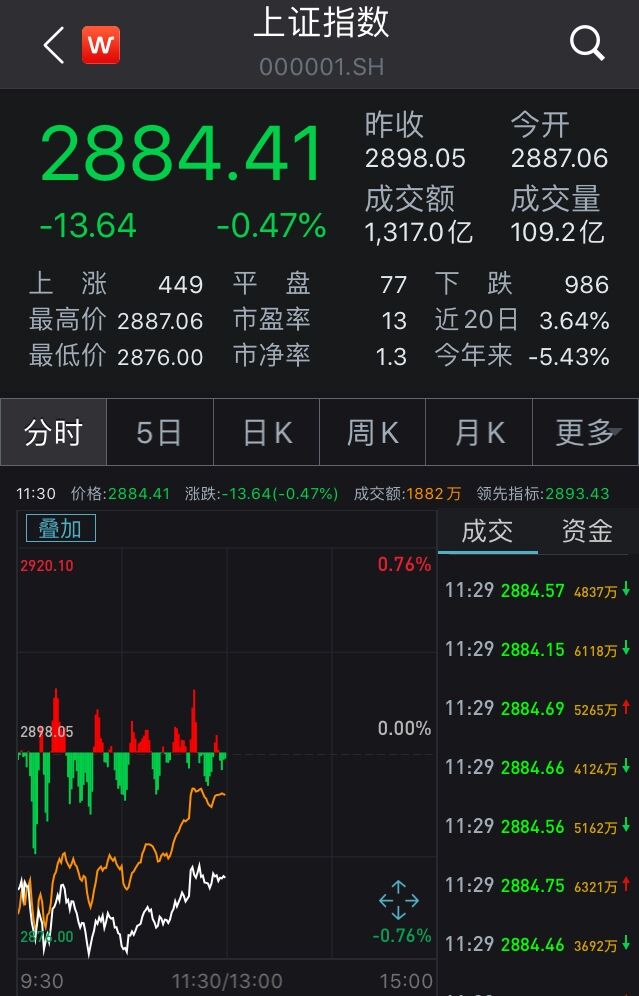Image resolution: width=639 pixels, height=996 pixels.
Task: Expand the chart with the arrows icon
Action: coord(398,900)
